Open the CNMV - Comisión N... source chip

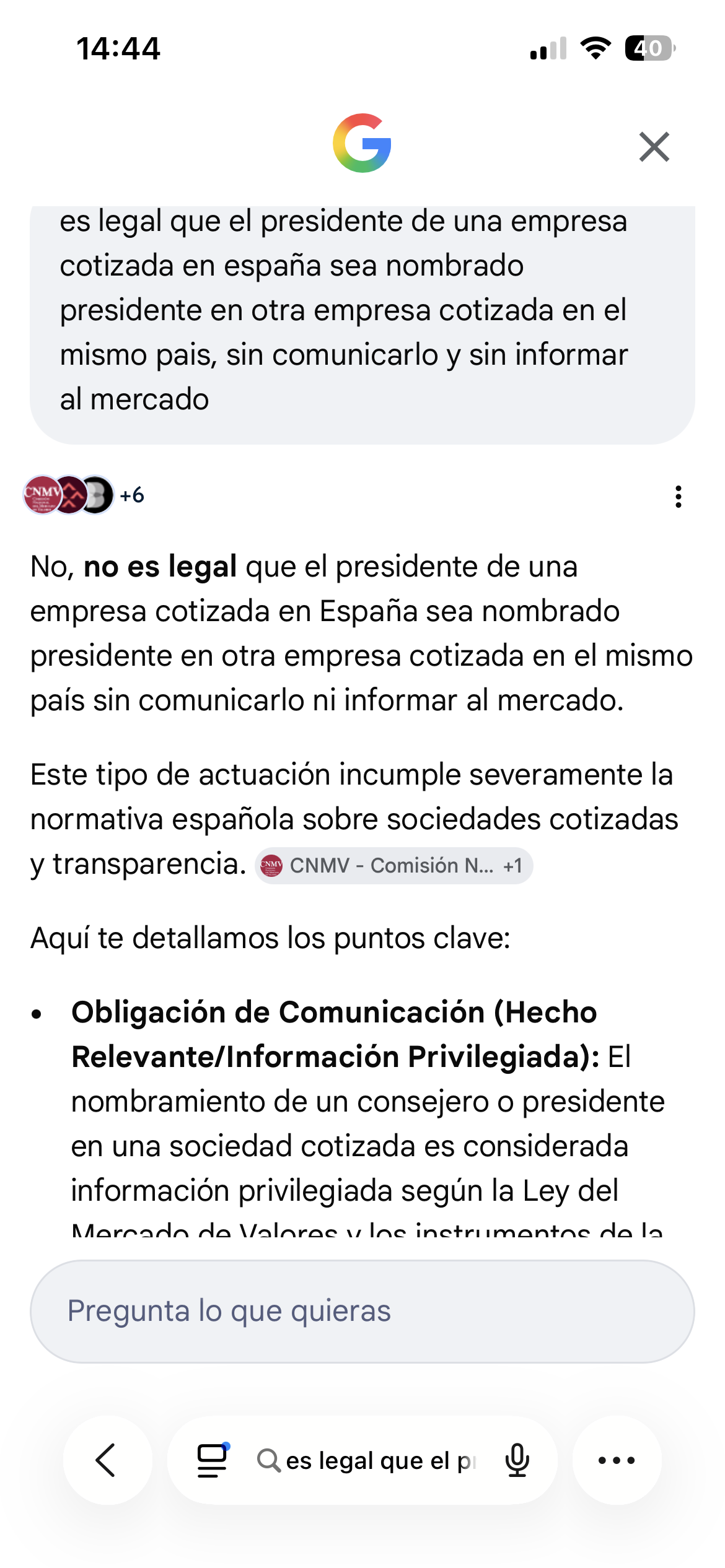click(394, 865)
